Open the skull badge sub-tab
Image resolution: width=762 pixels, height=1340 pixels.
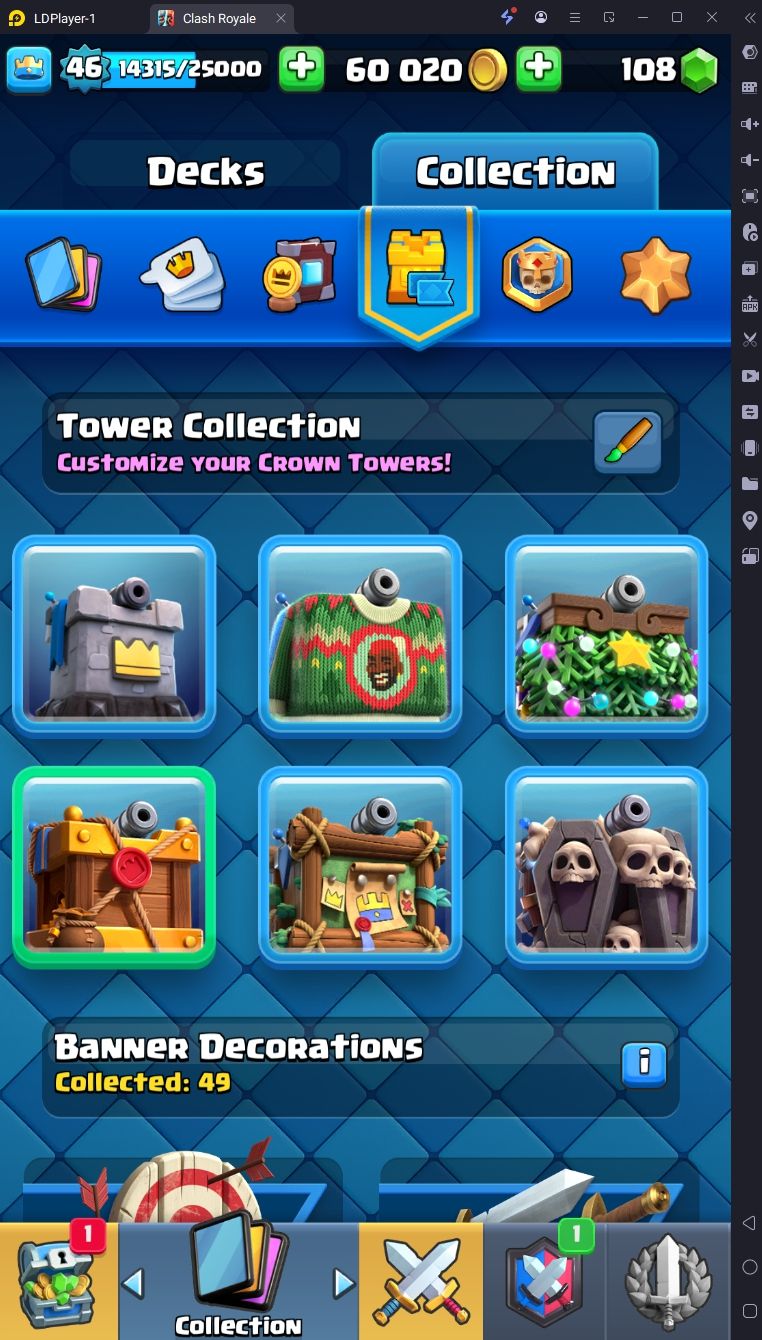click(x=537, y=274)
